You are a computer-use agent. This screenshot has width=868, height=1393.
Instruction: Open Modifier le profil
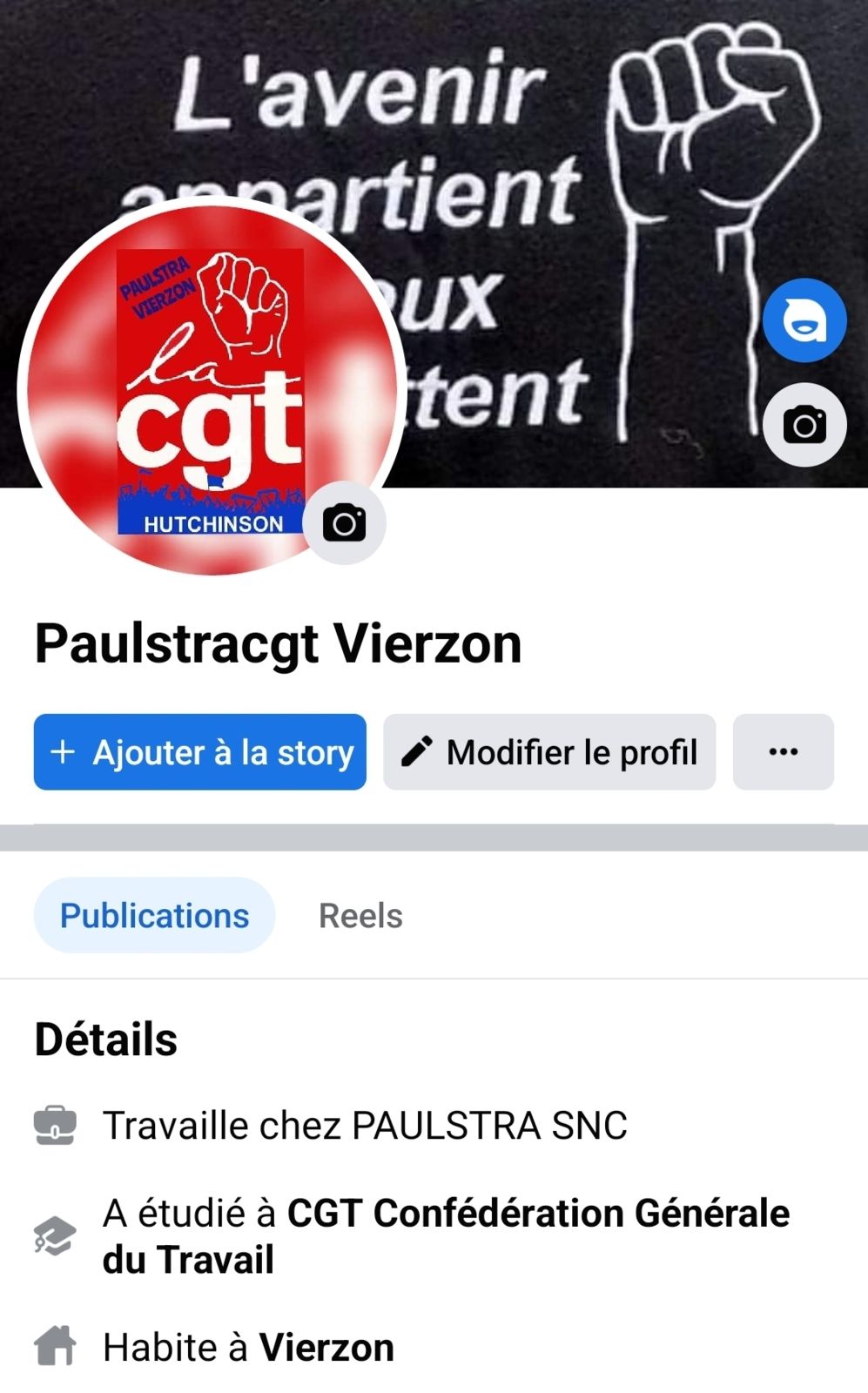549,752
